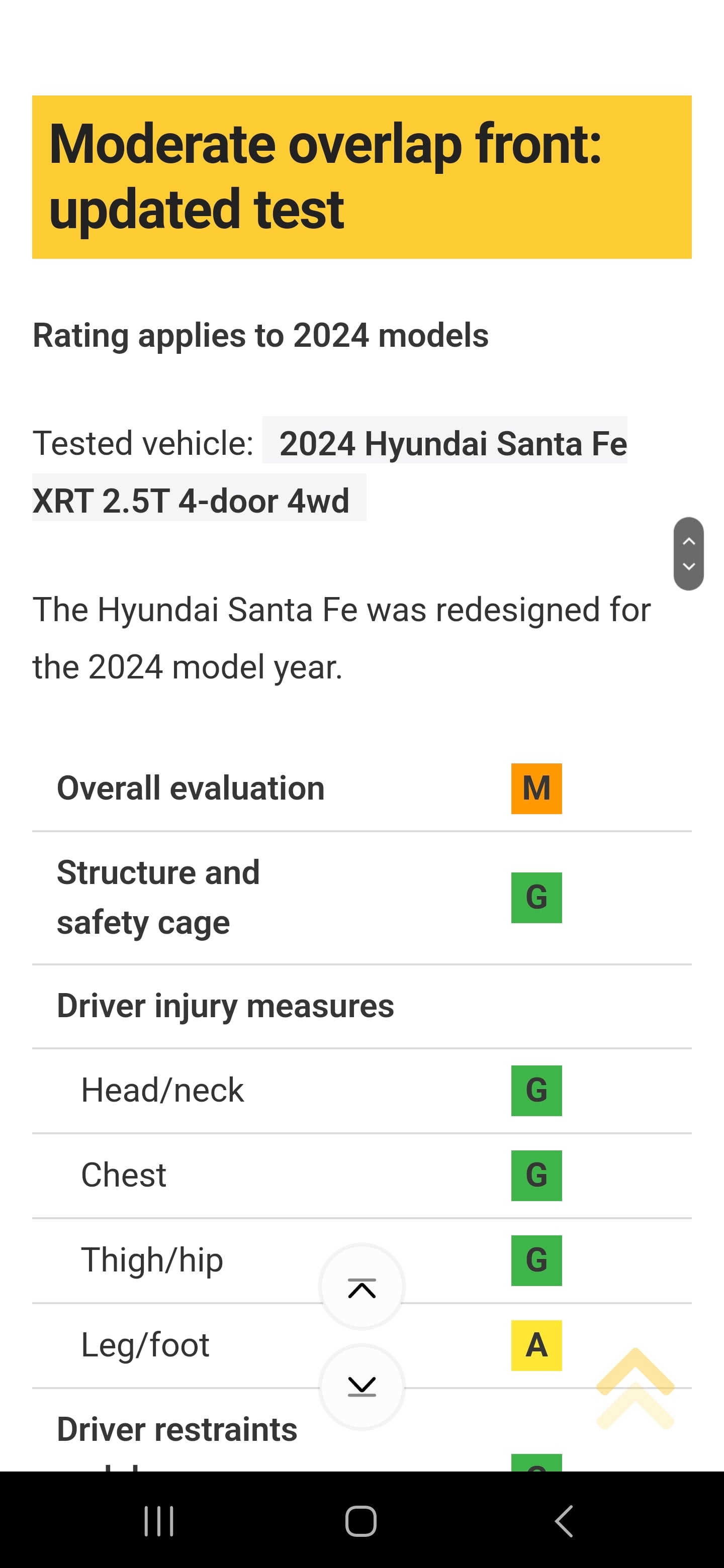This screenshot has width=724, height=1568.
Task: Tap the scroll-to-top floating arrow button
Action: click(x=361, y=1286)
